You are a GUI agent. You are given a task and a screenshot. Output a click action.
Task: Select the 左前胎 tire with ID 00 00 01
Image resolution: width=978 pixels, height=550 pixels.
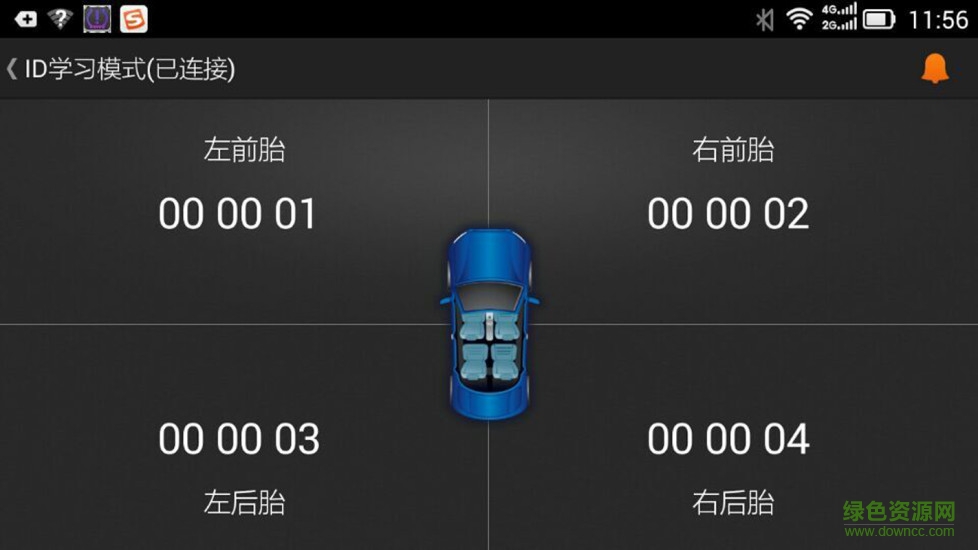click(x=238, y=214)
